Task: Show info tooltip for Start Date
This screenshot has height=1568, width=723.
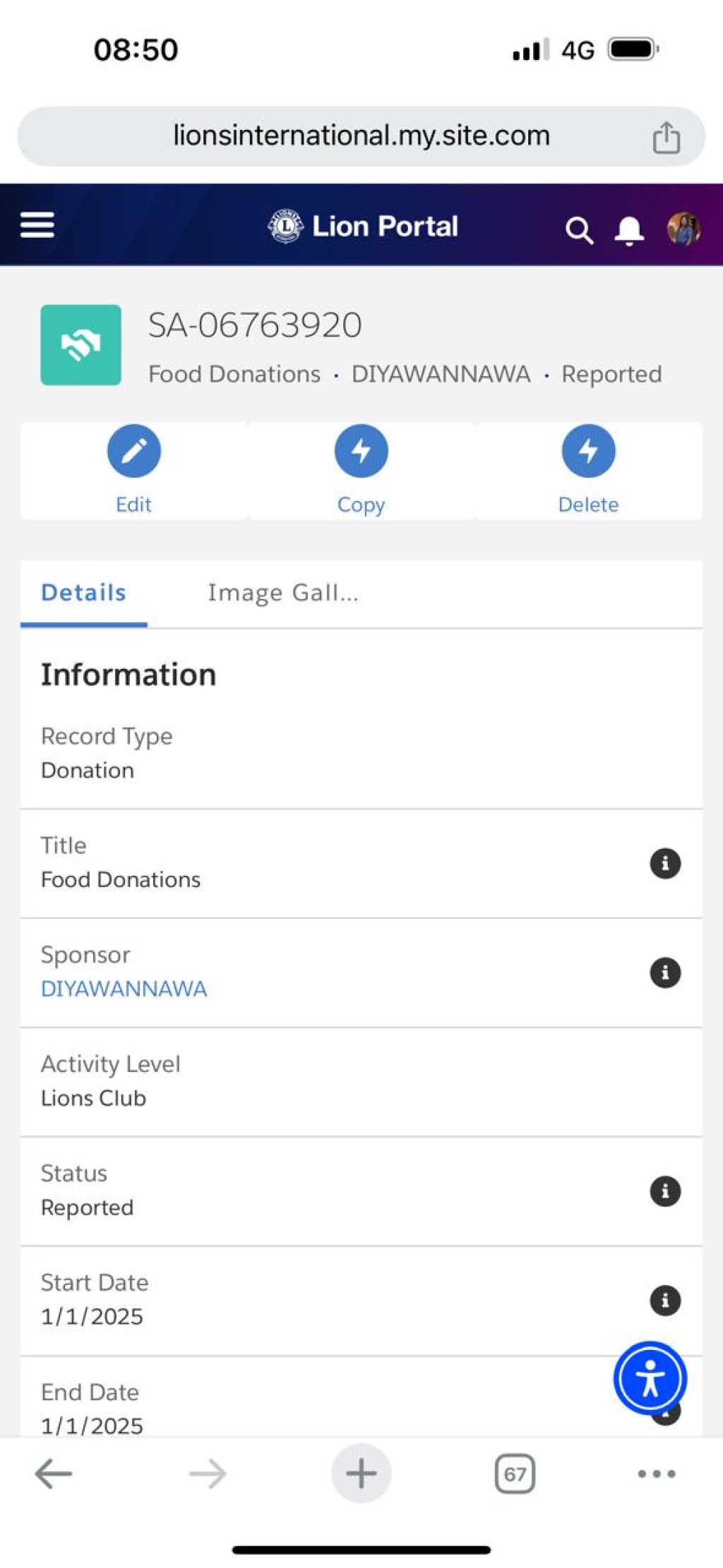Action: click(665, 1301)
